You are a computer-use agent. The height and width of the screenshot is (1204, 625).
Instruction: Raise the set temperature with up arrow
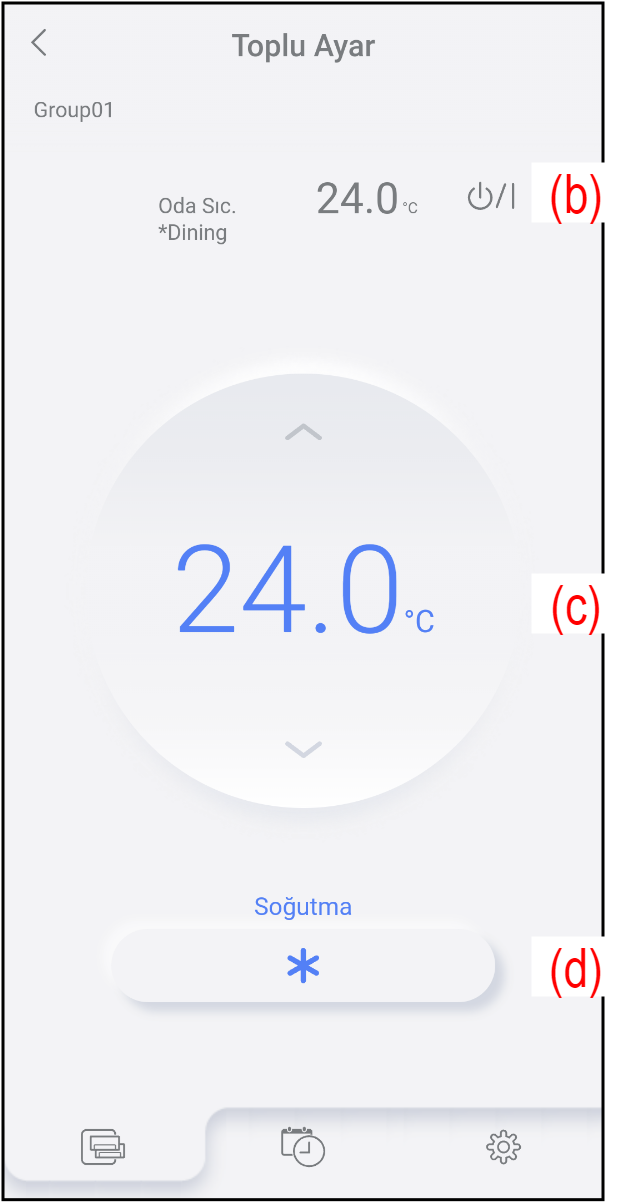point(303,432)
